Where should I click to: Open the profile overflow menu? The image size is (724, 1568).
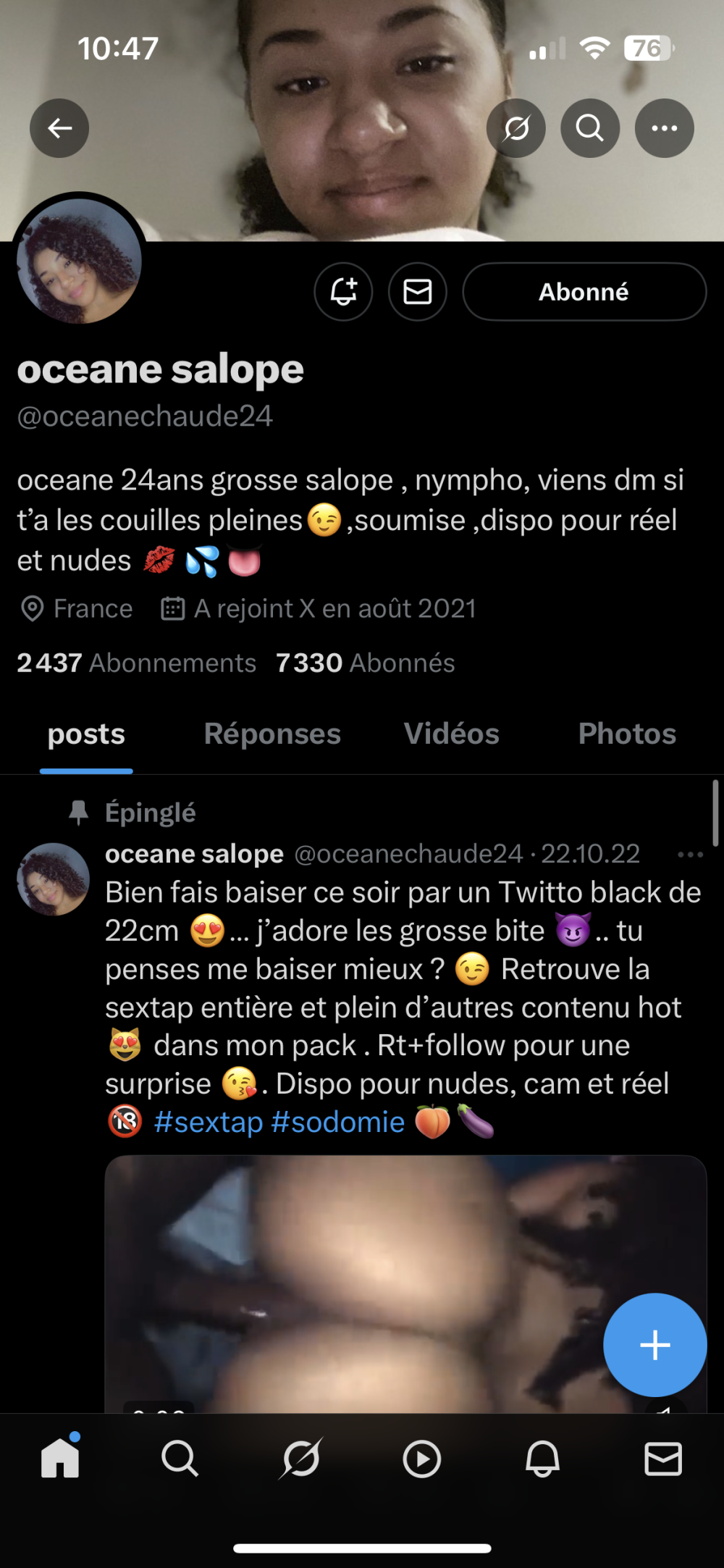coord(664,128)
